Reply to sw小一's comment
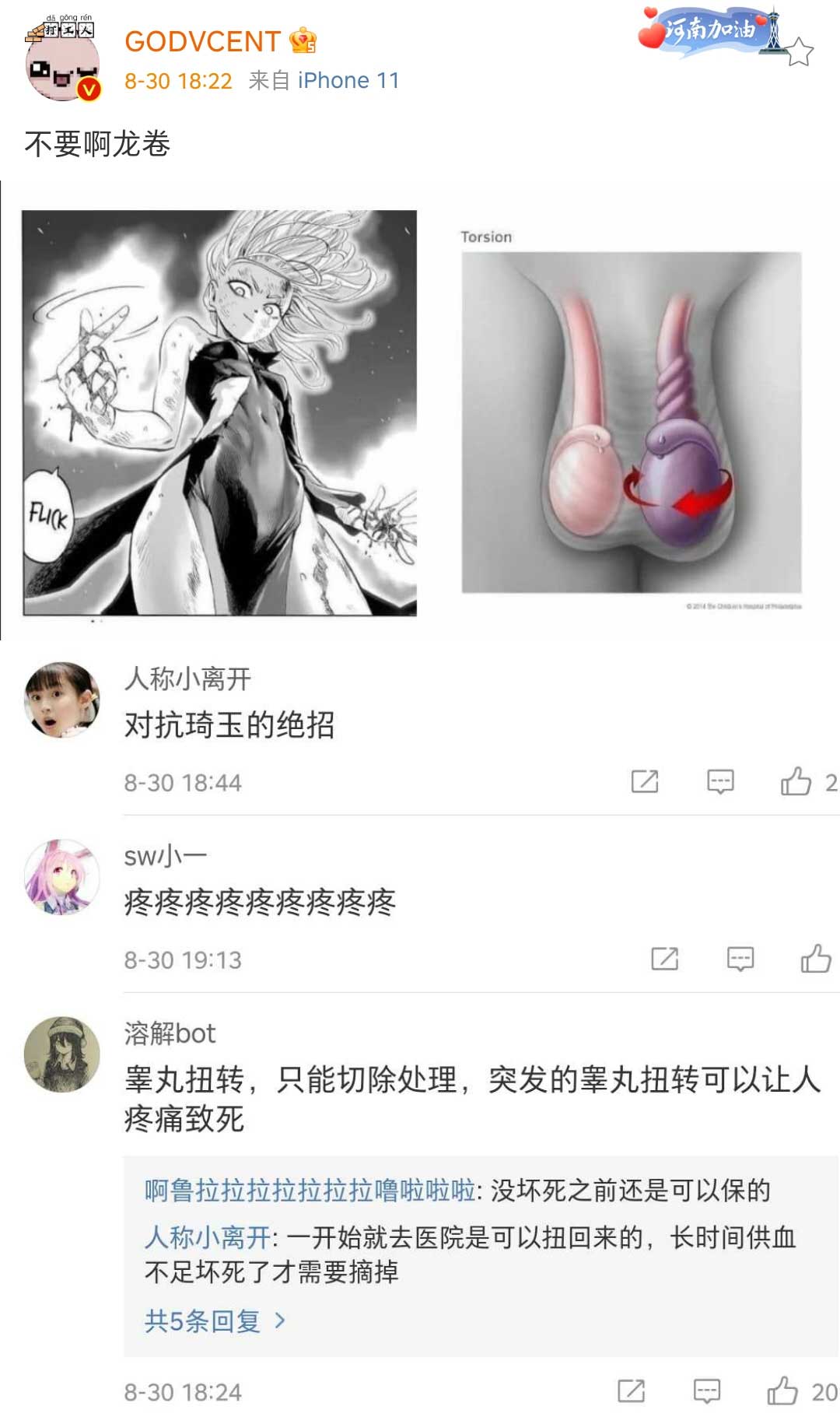The image size is (840, 1424). (740, 959)
